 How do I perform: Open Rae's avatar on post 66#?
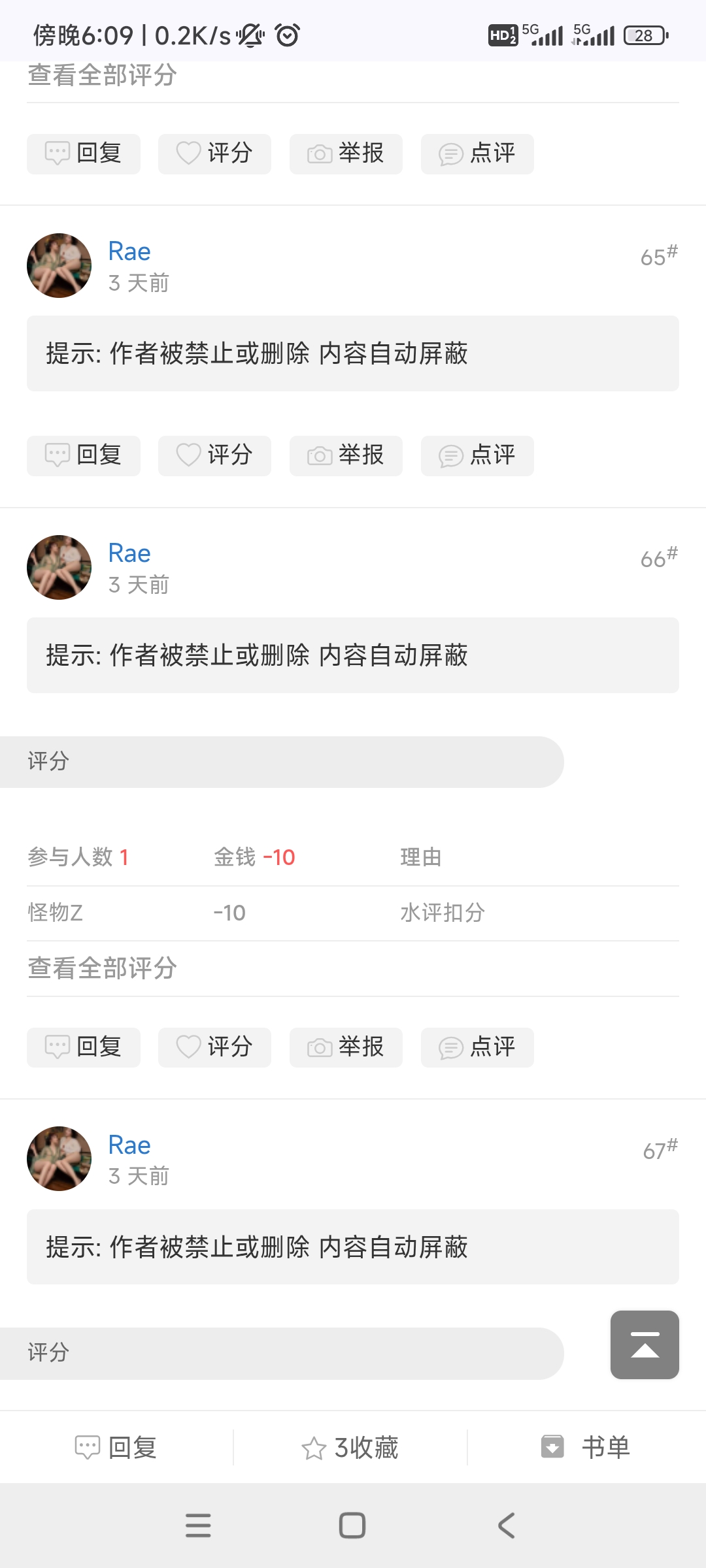(x=59, y=567)
